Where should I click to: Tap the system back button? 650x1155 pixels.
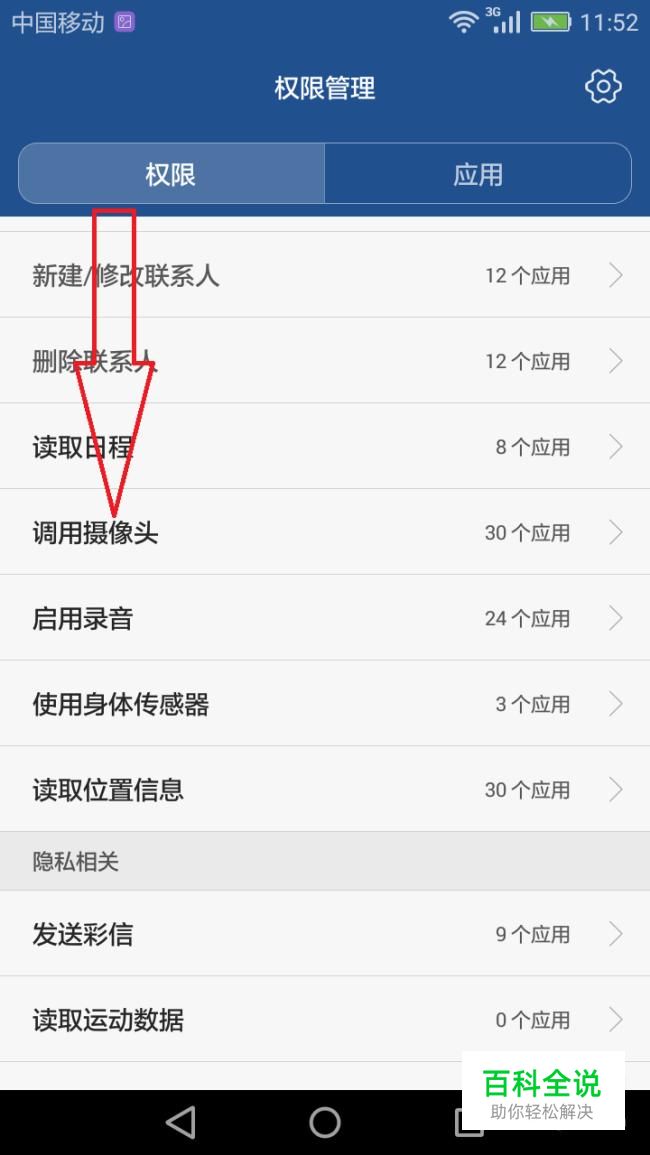click(181, 1122)
